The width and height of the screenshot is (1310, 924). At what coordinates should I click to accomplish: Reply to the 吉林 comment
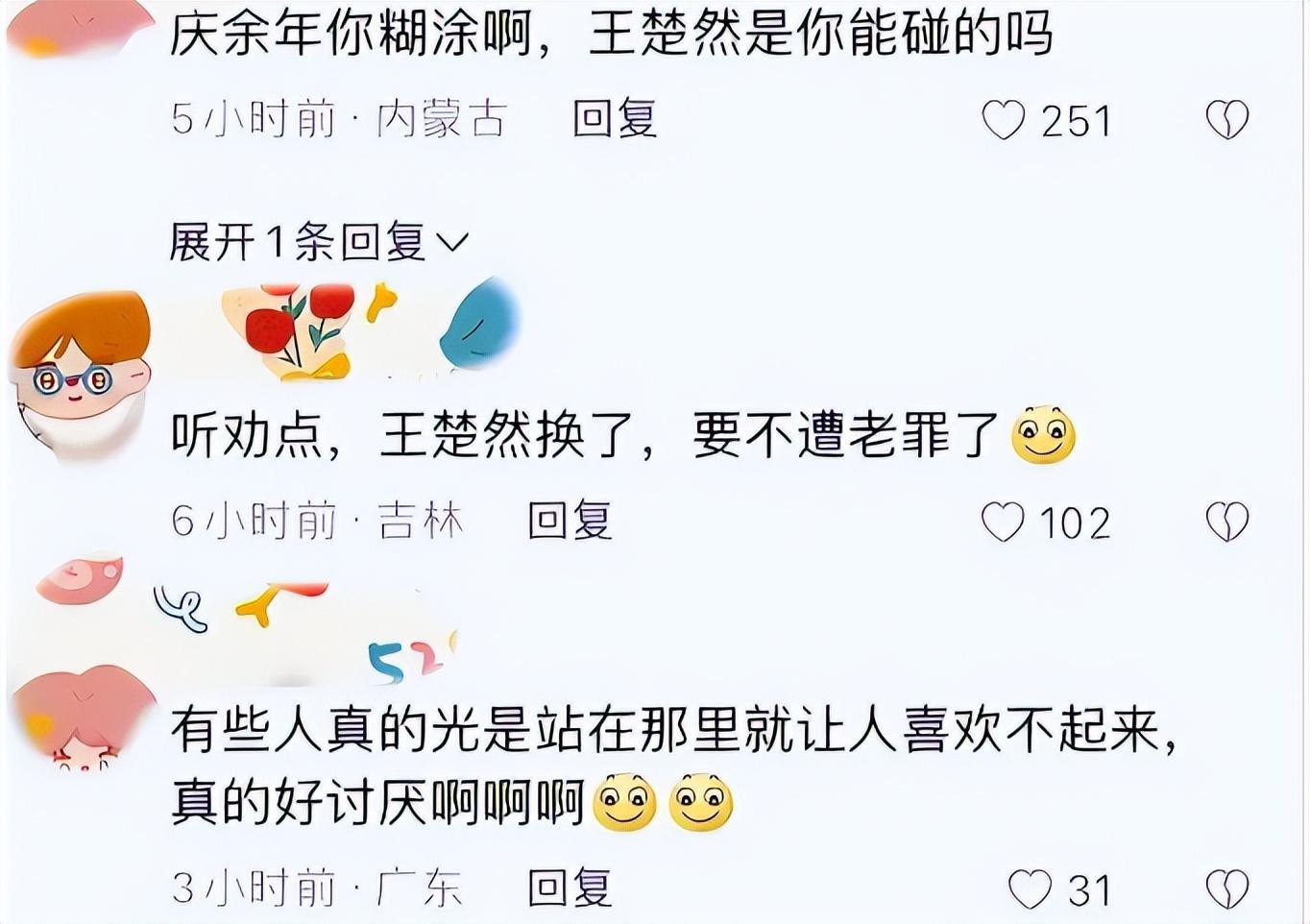pos(570,522)
